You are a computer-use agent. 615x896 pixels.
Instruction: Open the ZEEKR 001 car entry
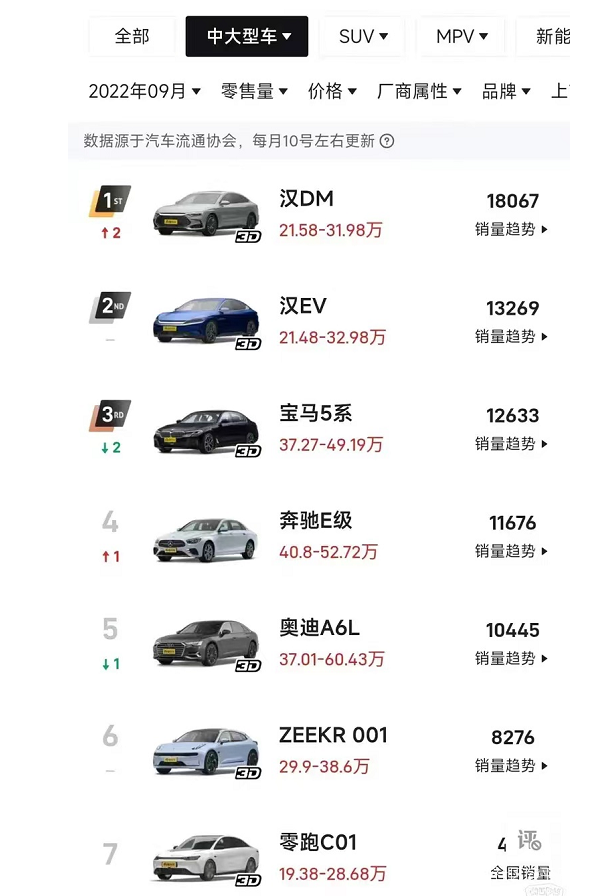[x=333, y=736]
